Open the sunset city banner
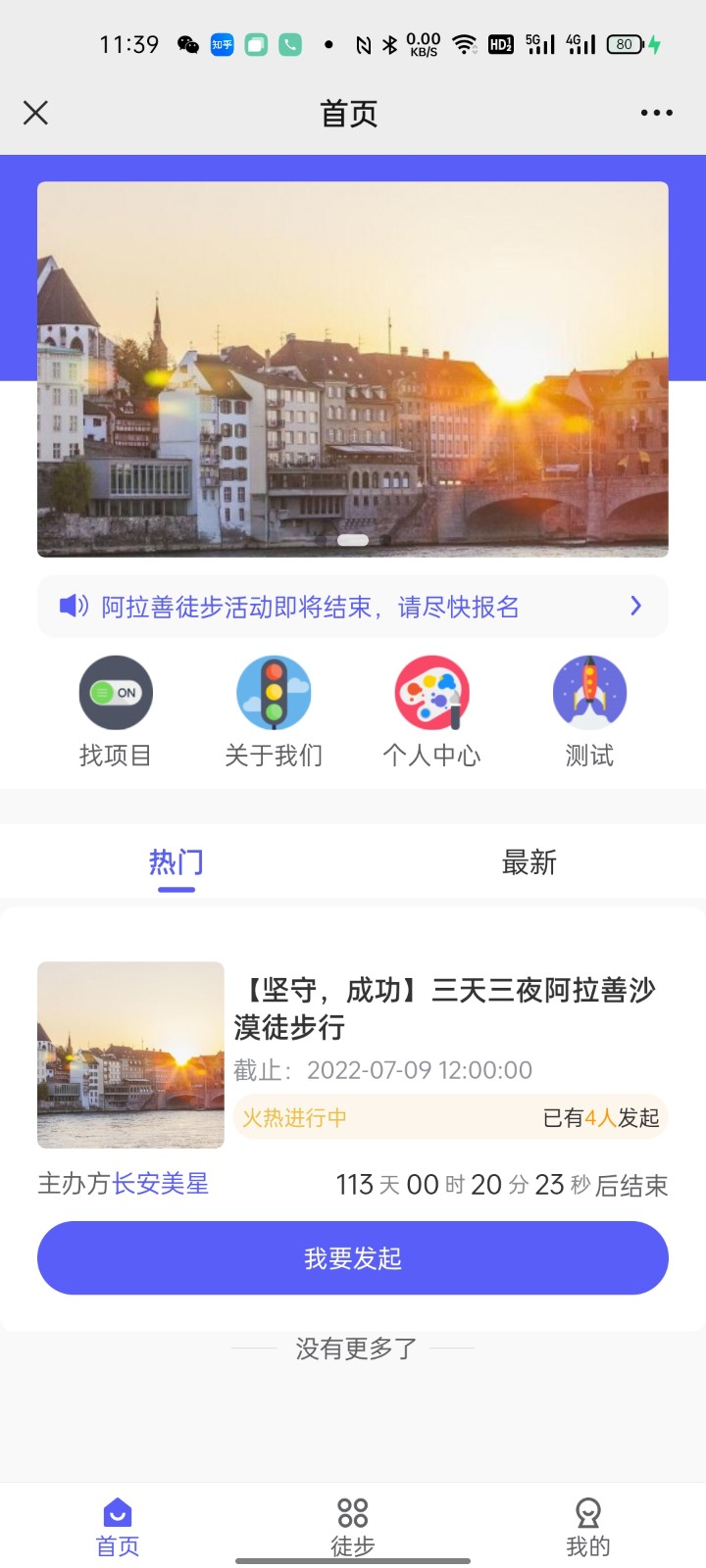 pyautogui.click(x=353, y=368)
